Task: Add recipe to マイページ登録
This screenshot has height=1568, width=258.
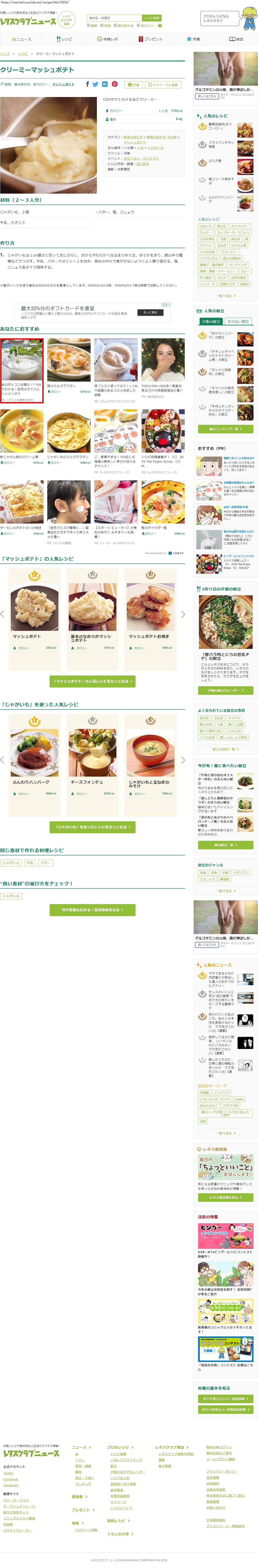Action: click(x=163, y=85)
